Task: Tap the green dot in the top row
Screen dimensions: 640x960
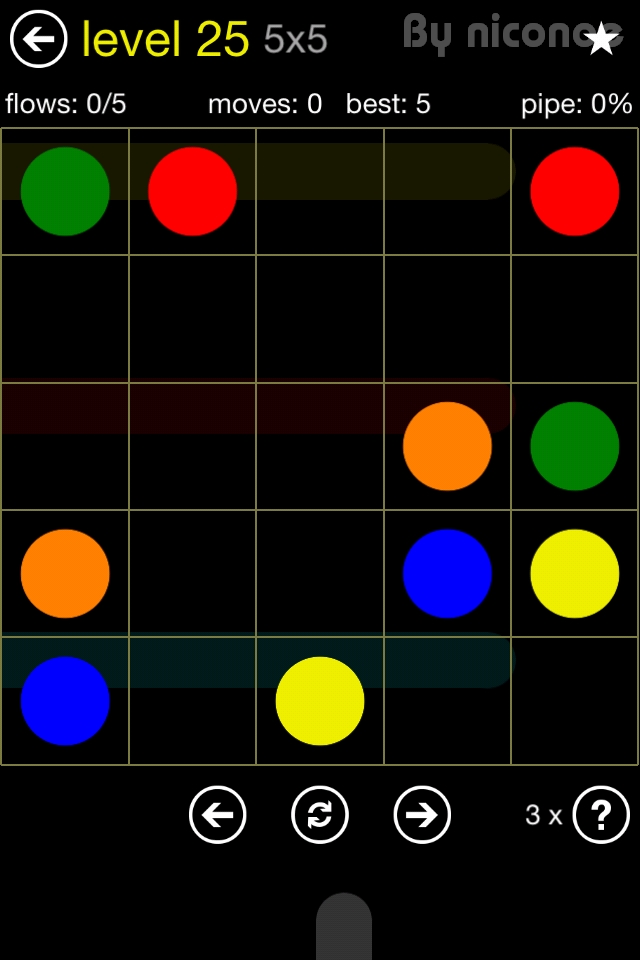Action: [65, 191]
